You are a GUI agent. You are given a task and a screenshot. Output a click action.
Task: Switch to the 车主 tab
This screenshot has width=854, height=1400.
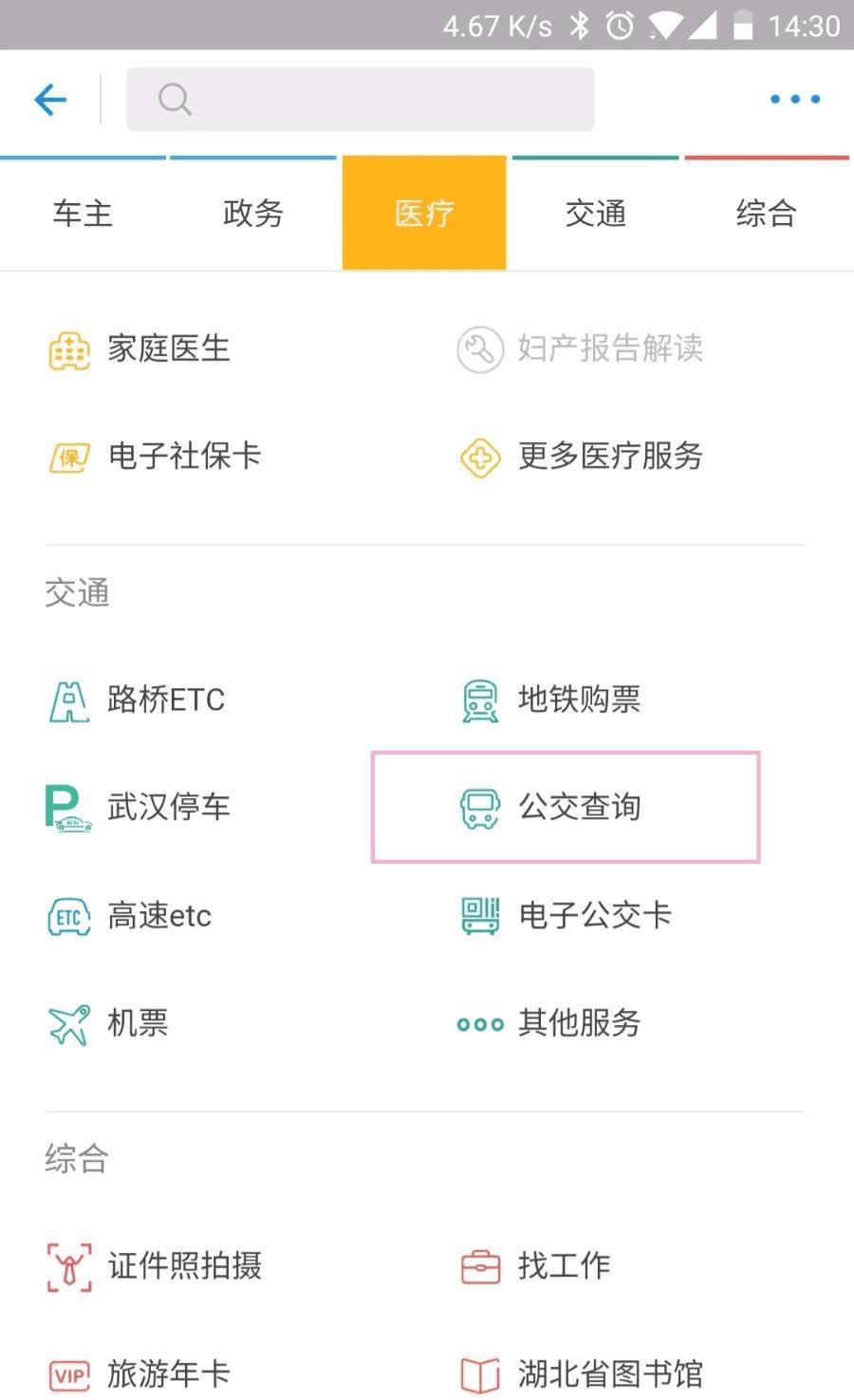pyautogui.click(x=83, y=214)
